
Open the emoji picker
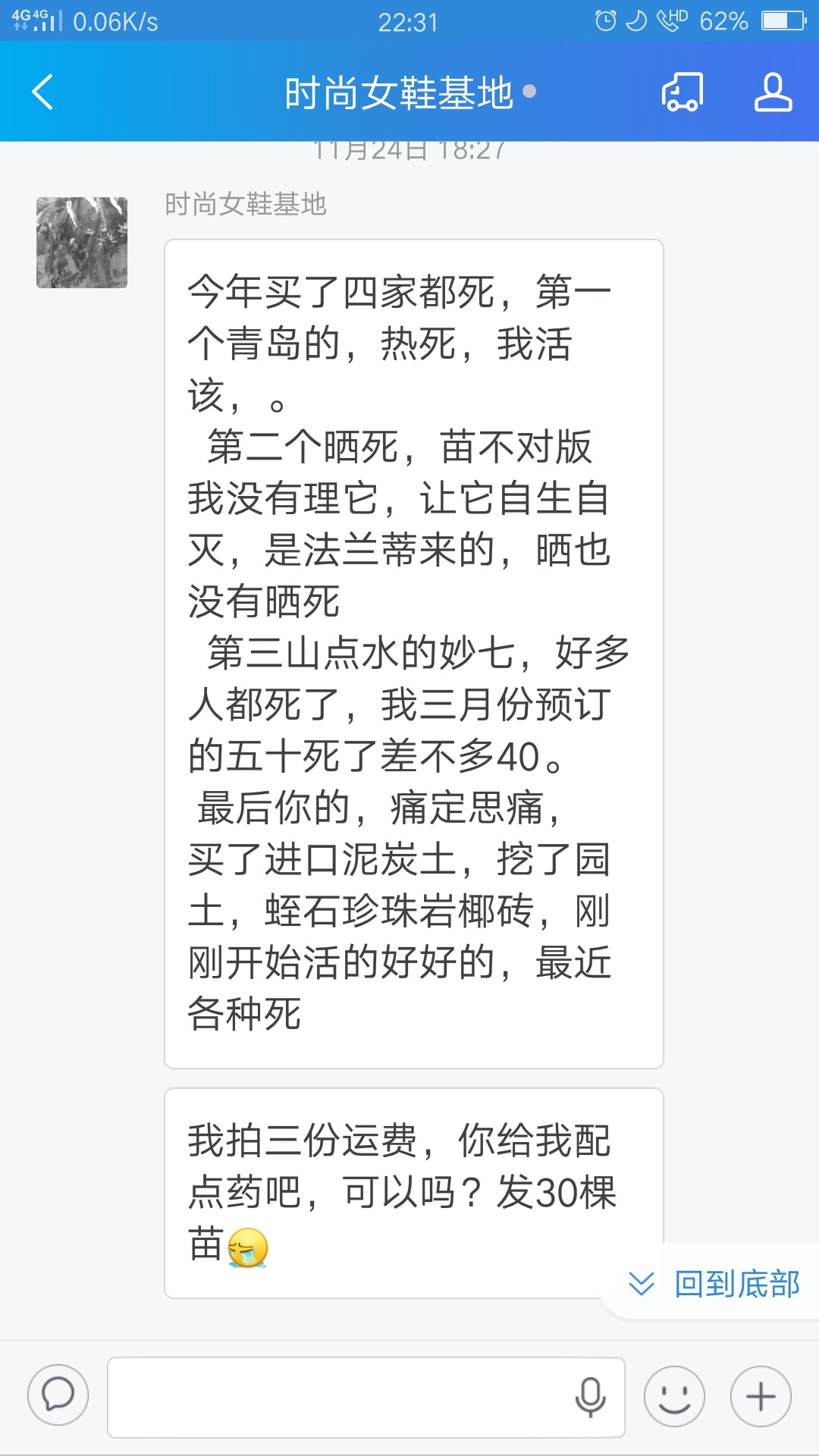(x=674, y=1397)
